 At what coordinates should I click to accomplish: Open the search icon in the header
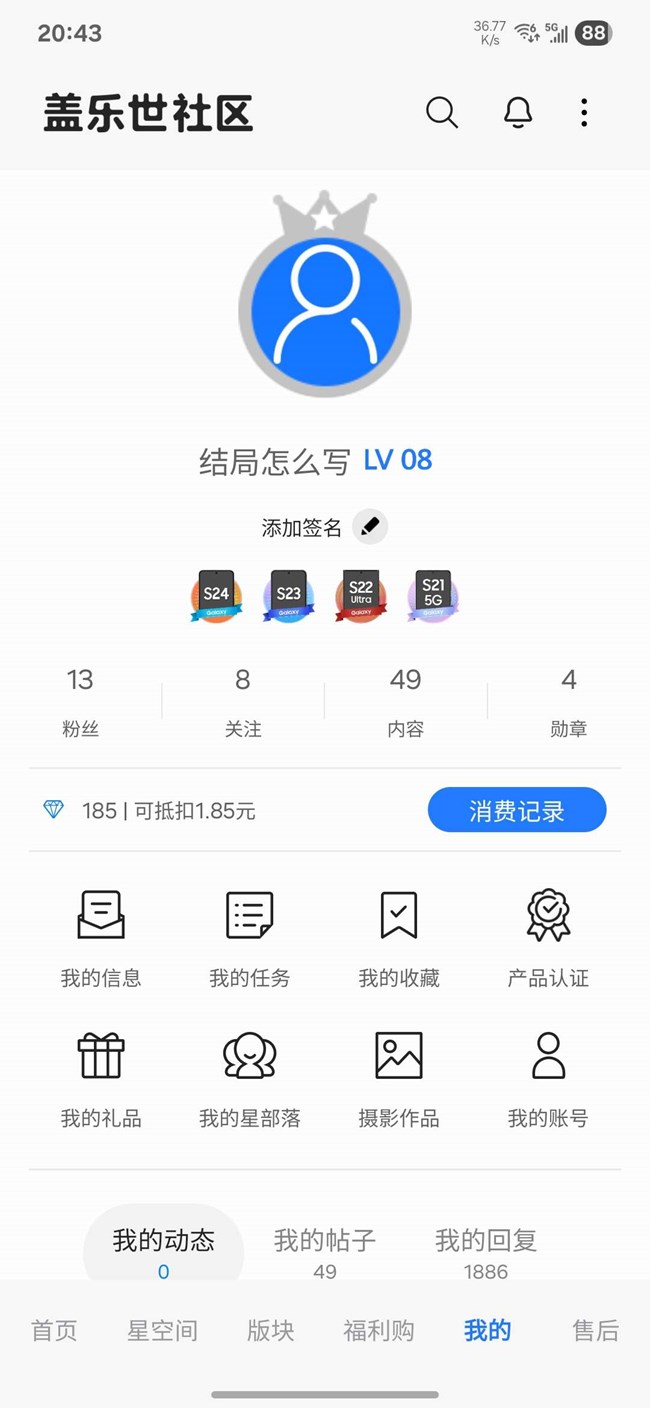pyautogui.click(x=442, y=113)
